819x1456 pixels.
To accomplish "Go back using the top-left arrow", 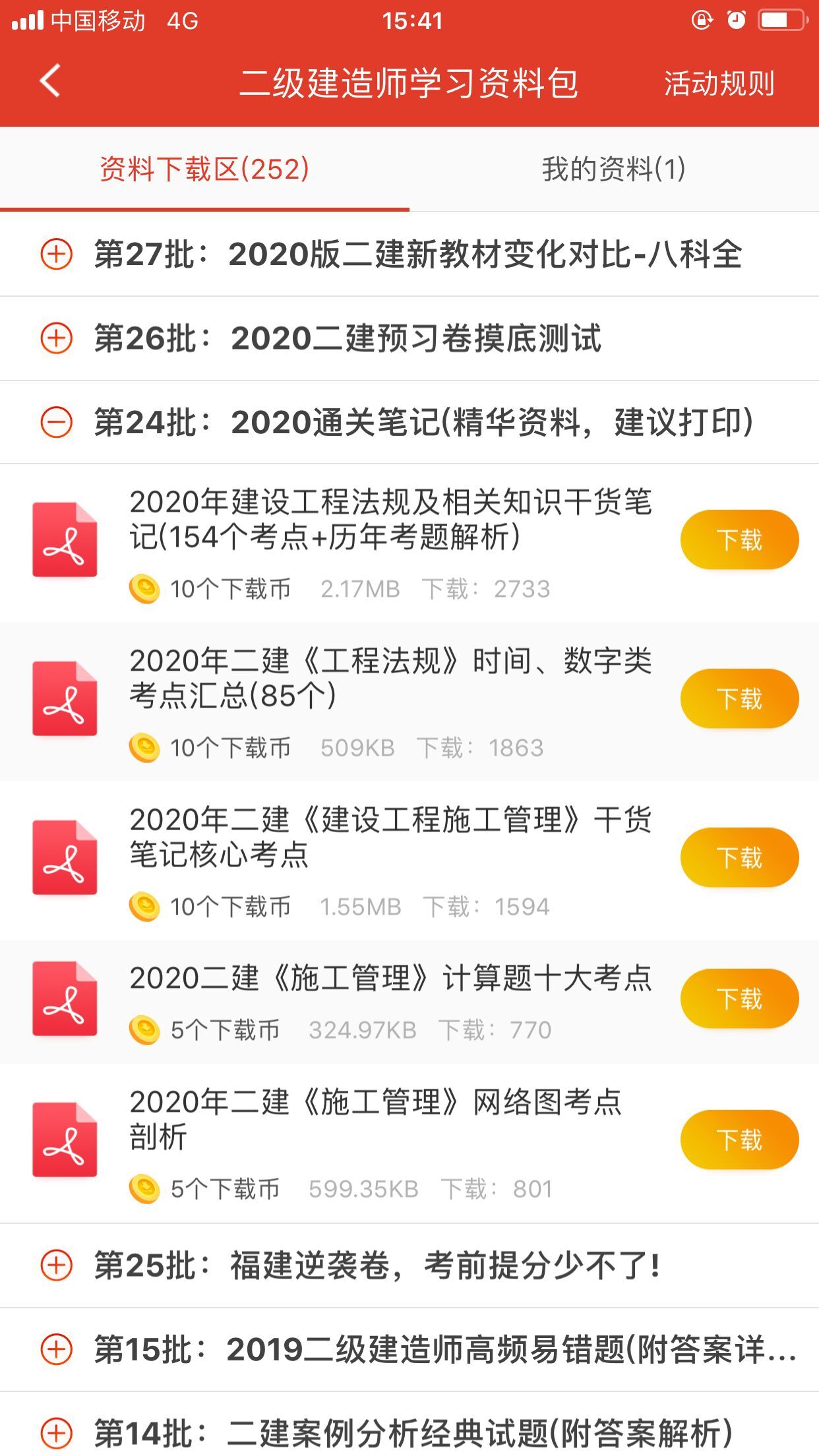I will click(50, 82).
